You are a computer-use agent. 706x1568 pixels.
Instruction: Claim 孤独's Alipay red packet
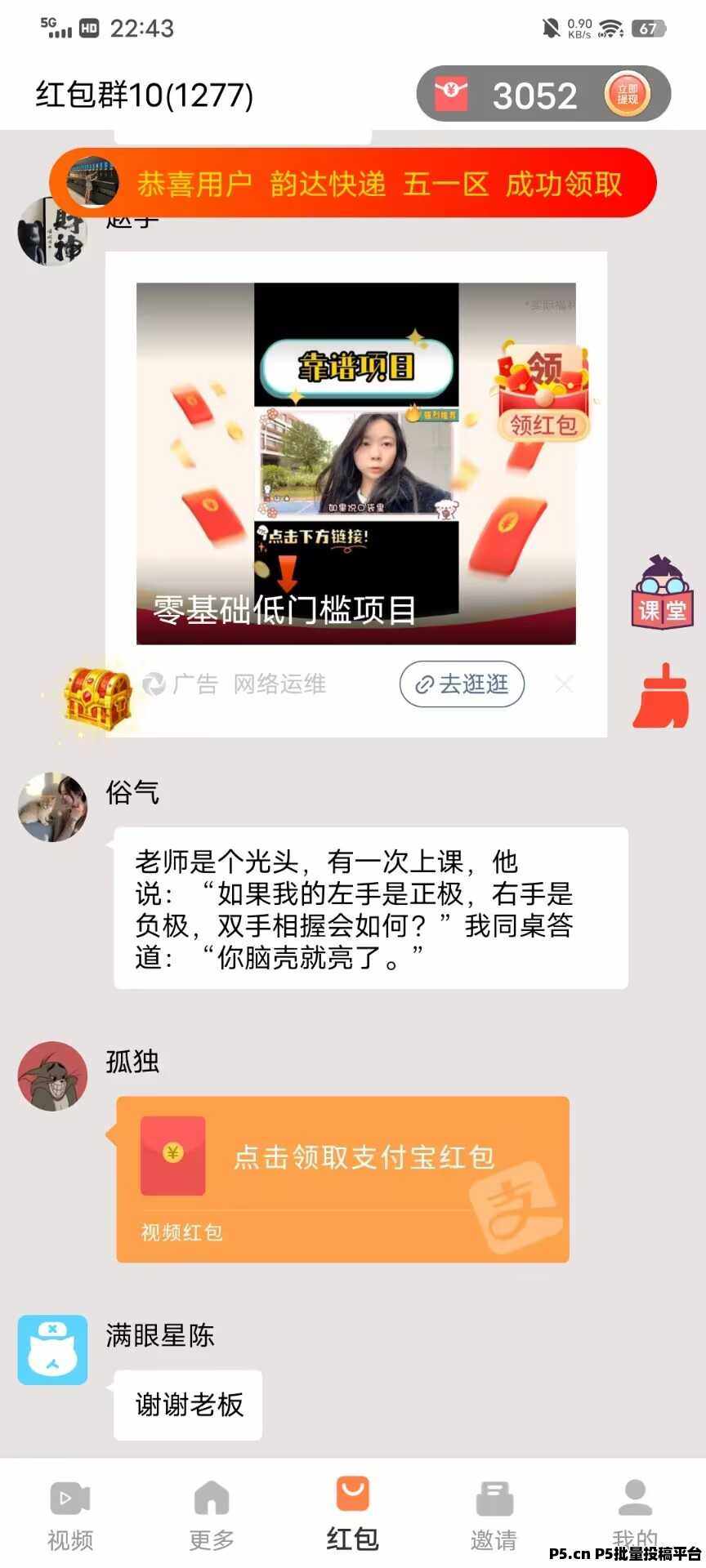[x=342, y=1178]
